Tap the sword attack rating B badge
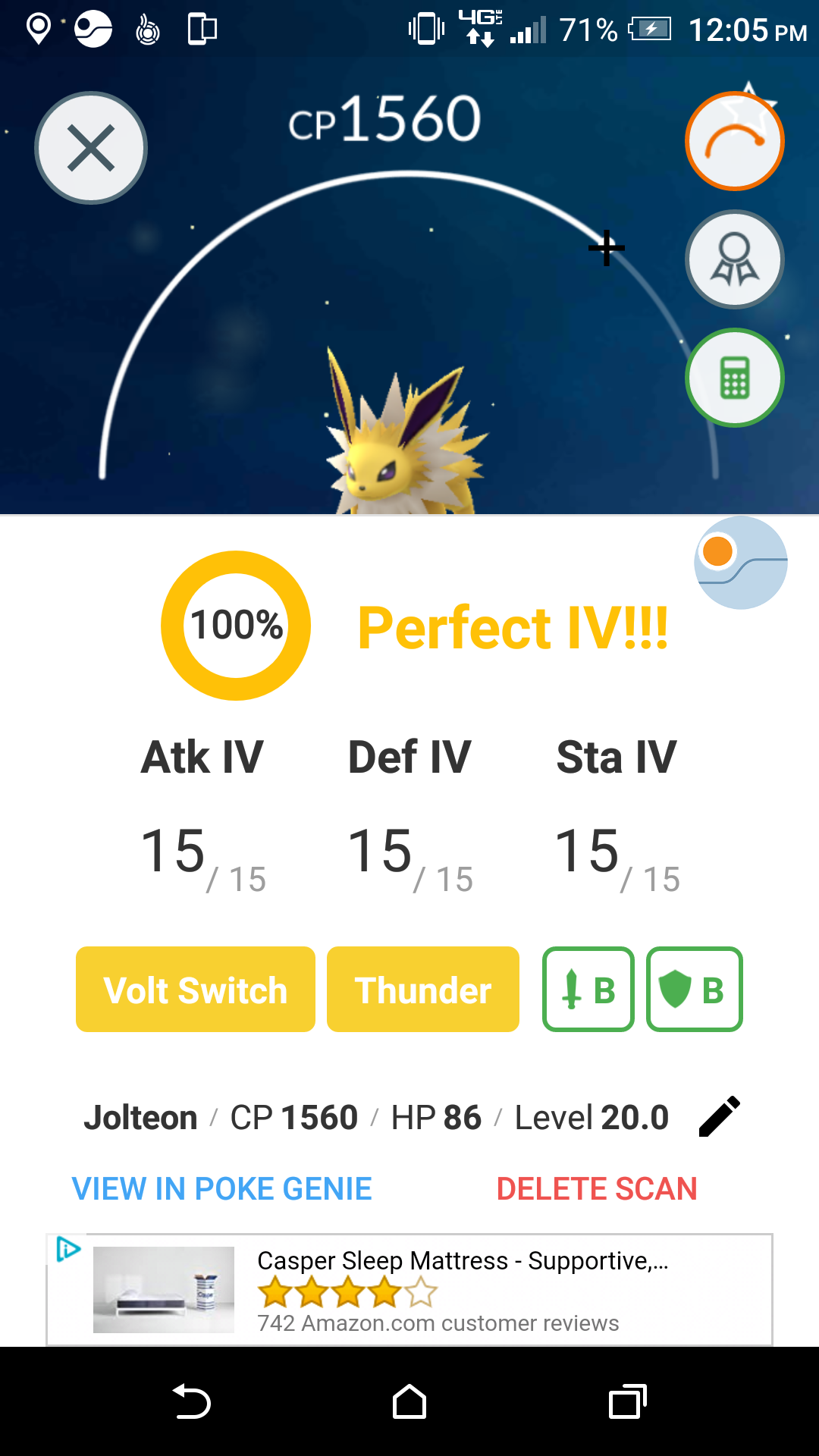This screenshot has width=819, height=1456. [588, 990]
